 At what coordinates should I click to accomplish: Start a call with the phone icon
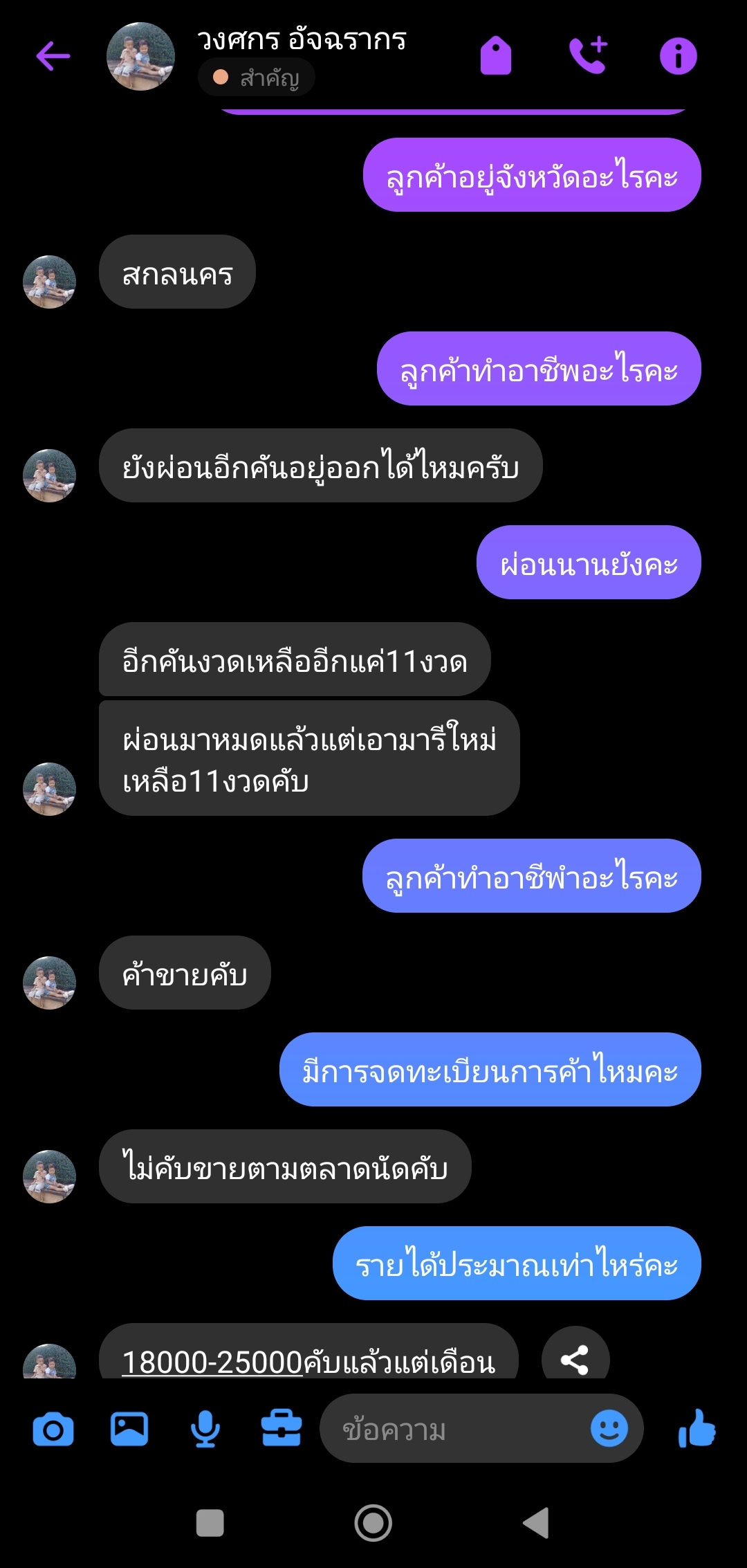click(x=587, y=55)
